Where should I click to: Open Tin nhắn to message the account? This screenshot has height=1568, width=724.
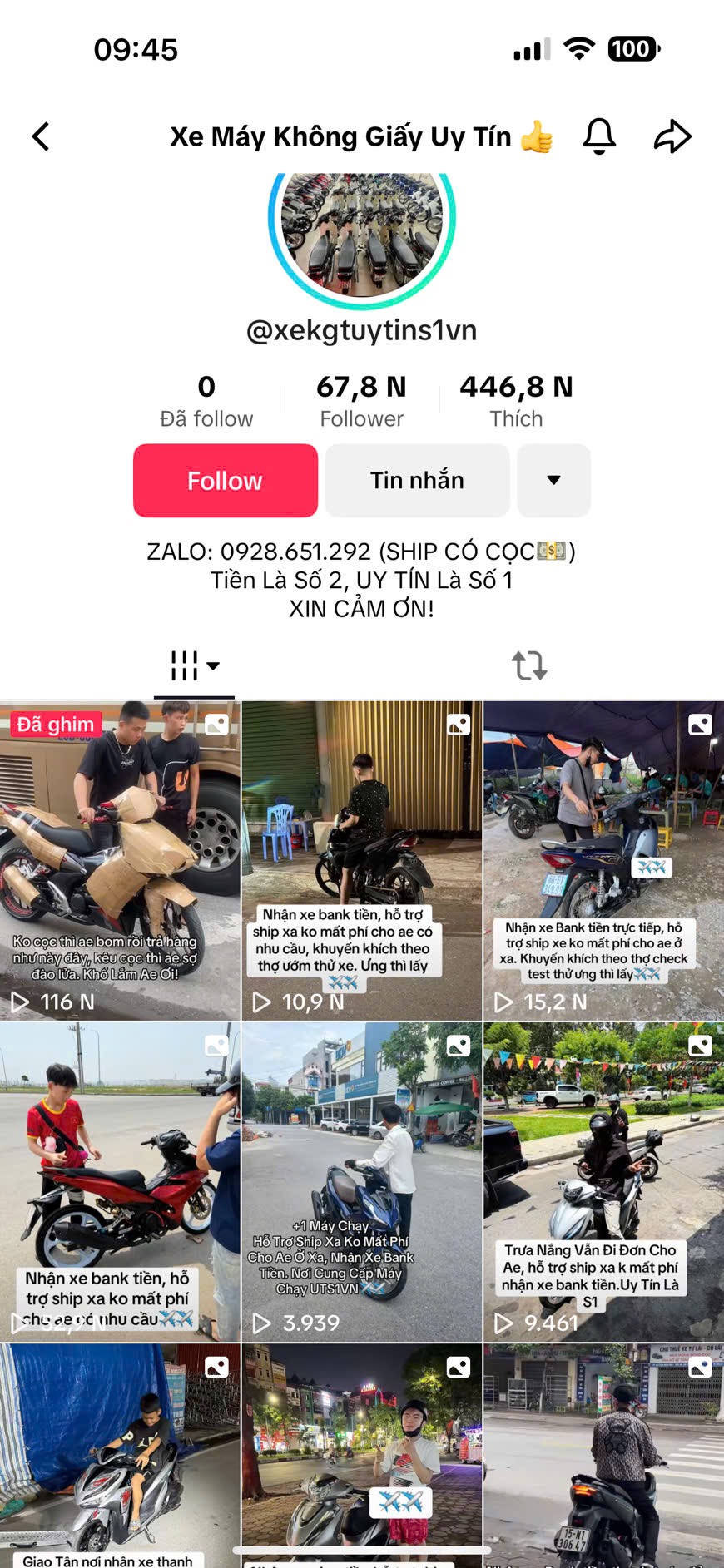417,481
